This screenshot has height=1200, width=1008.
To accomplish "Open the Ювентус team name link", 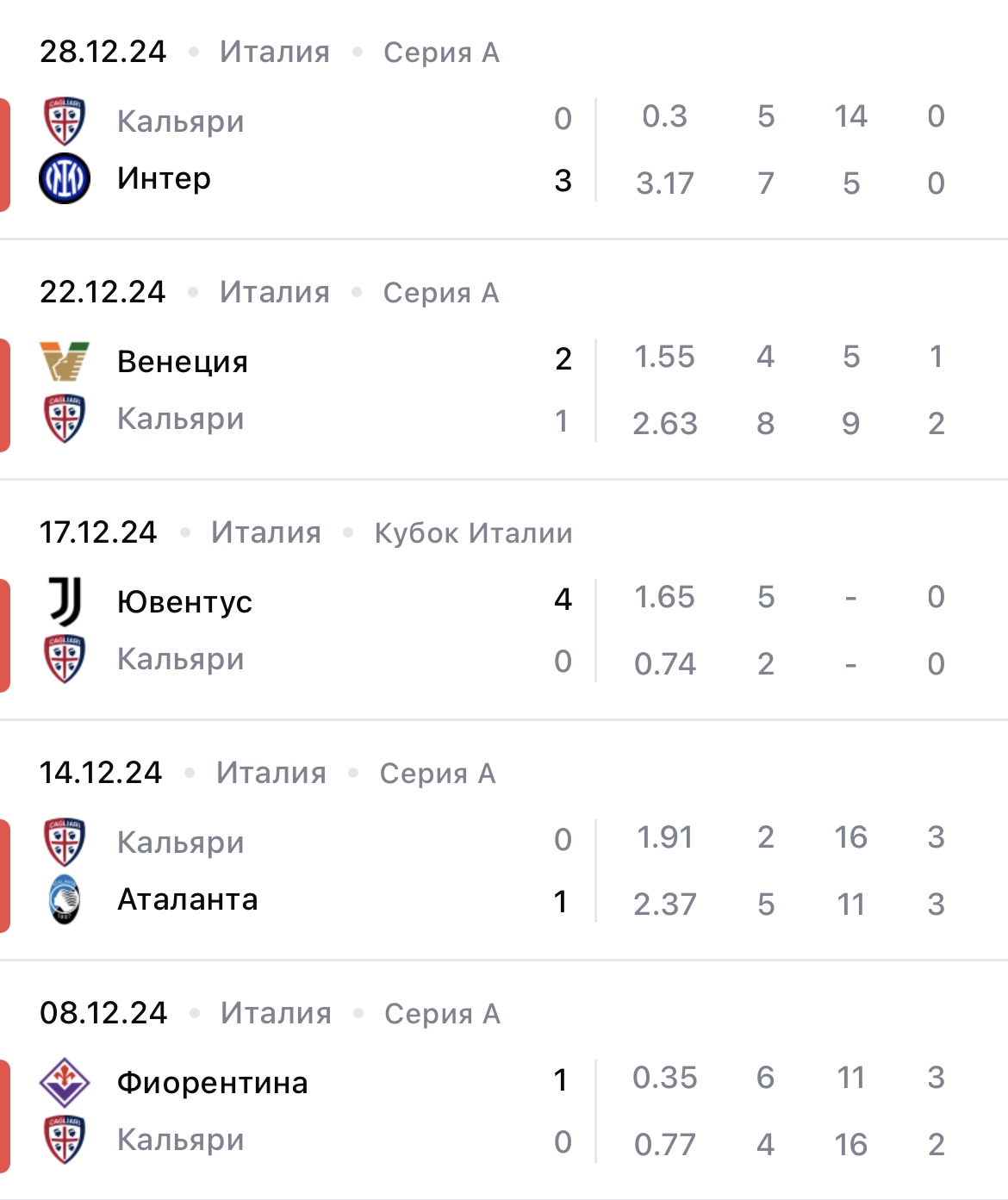I will [x=184, y=601].
